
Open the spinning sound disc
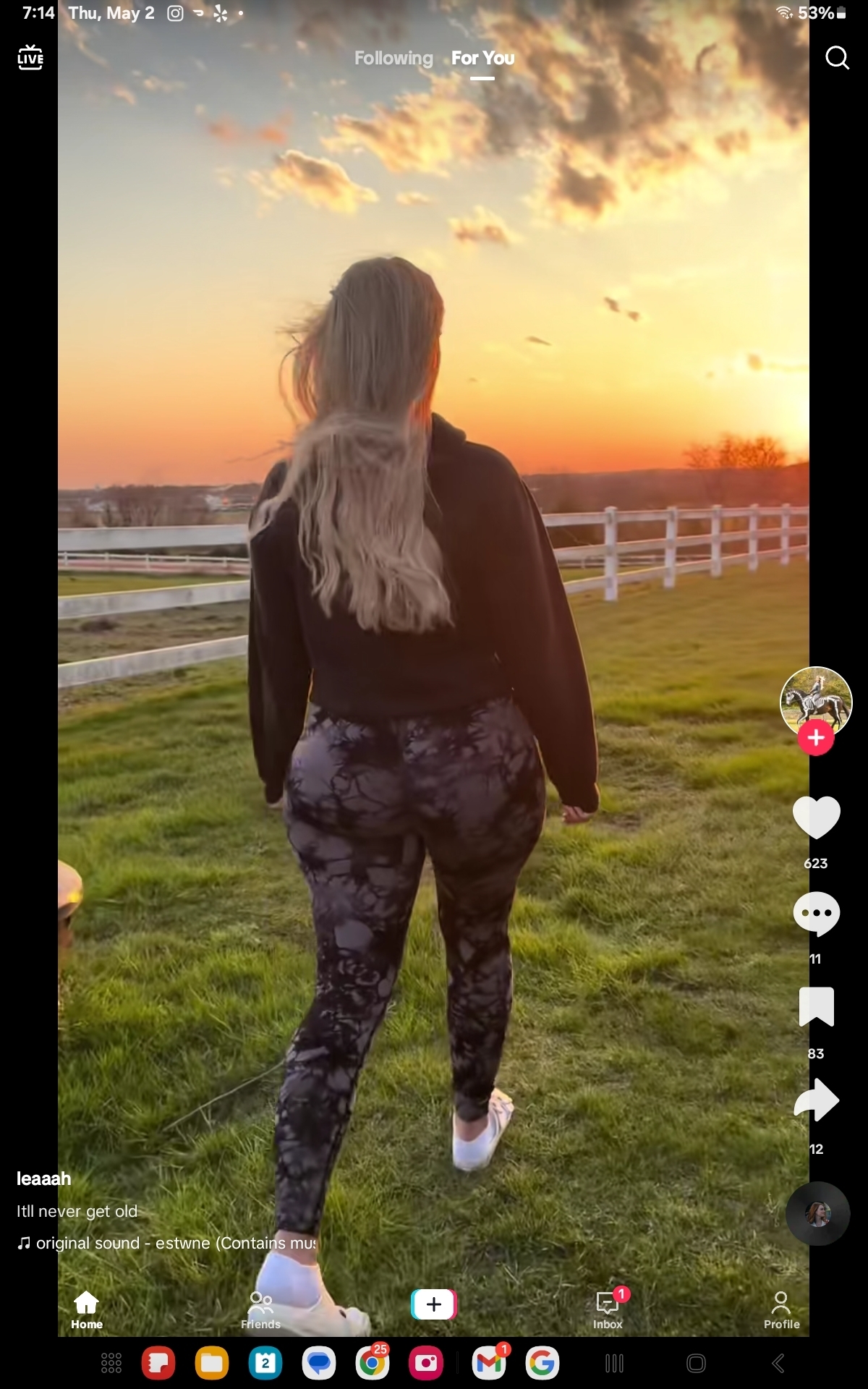(x=817, y=1213)
